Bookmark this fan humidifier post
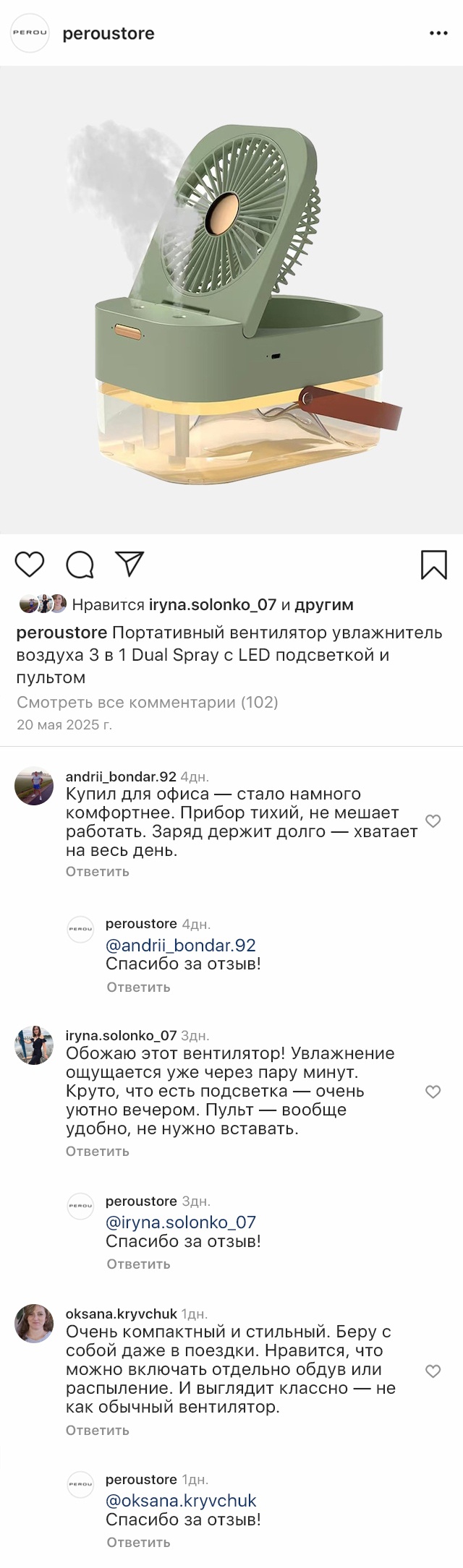 click(433, 565)
